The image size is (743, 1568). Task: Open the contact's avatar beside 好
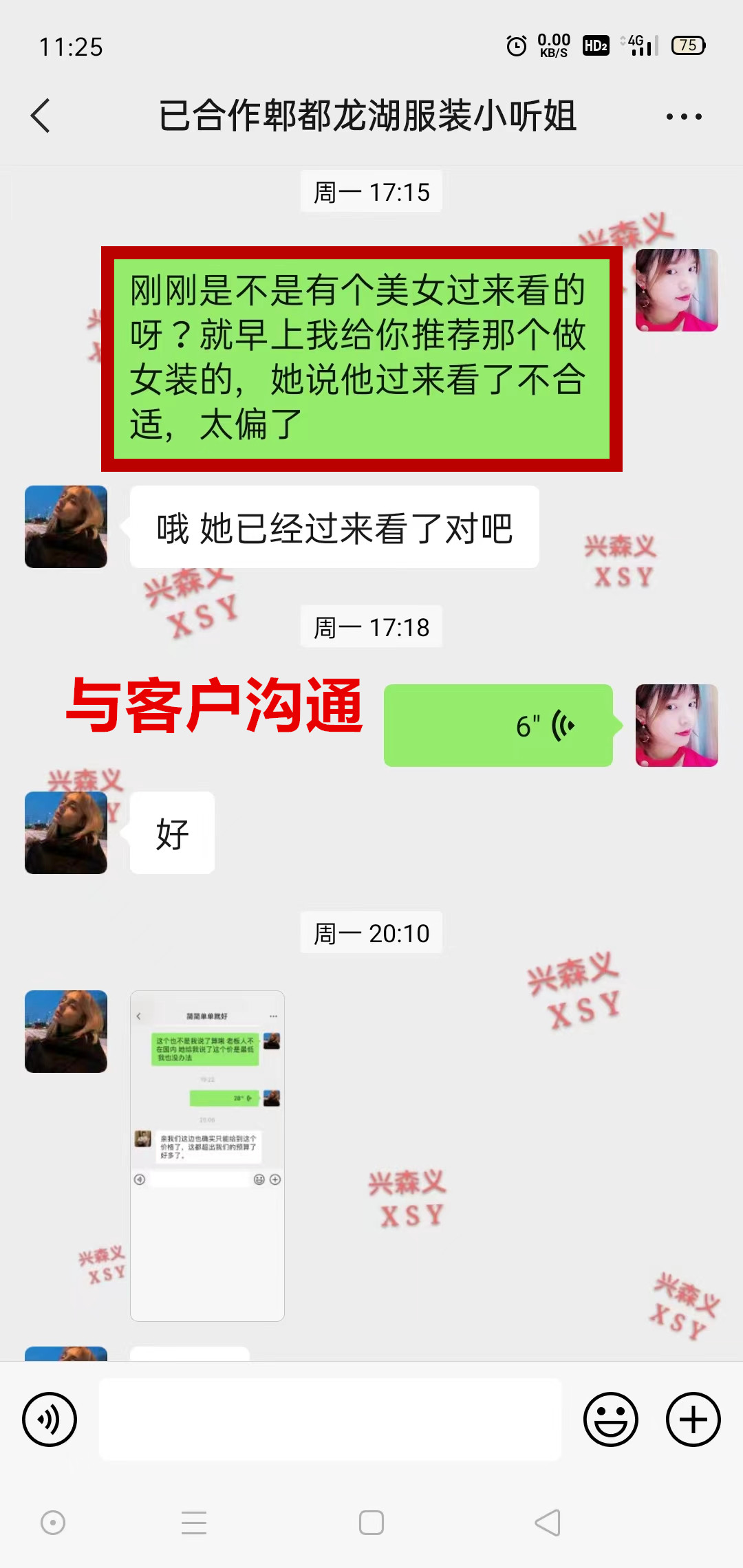pos(66,833)
